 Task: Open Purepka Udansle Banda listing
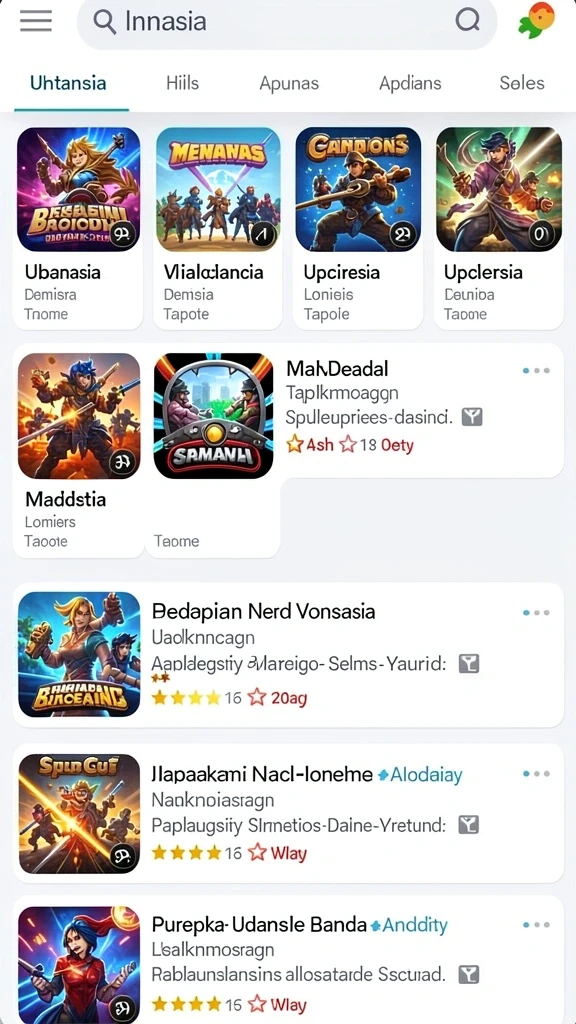(288, 960)
